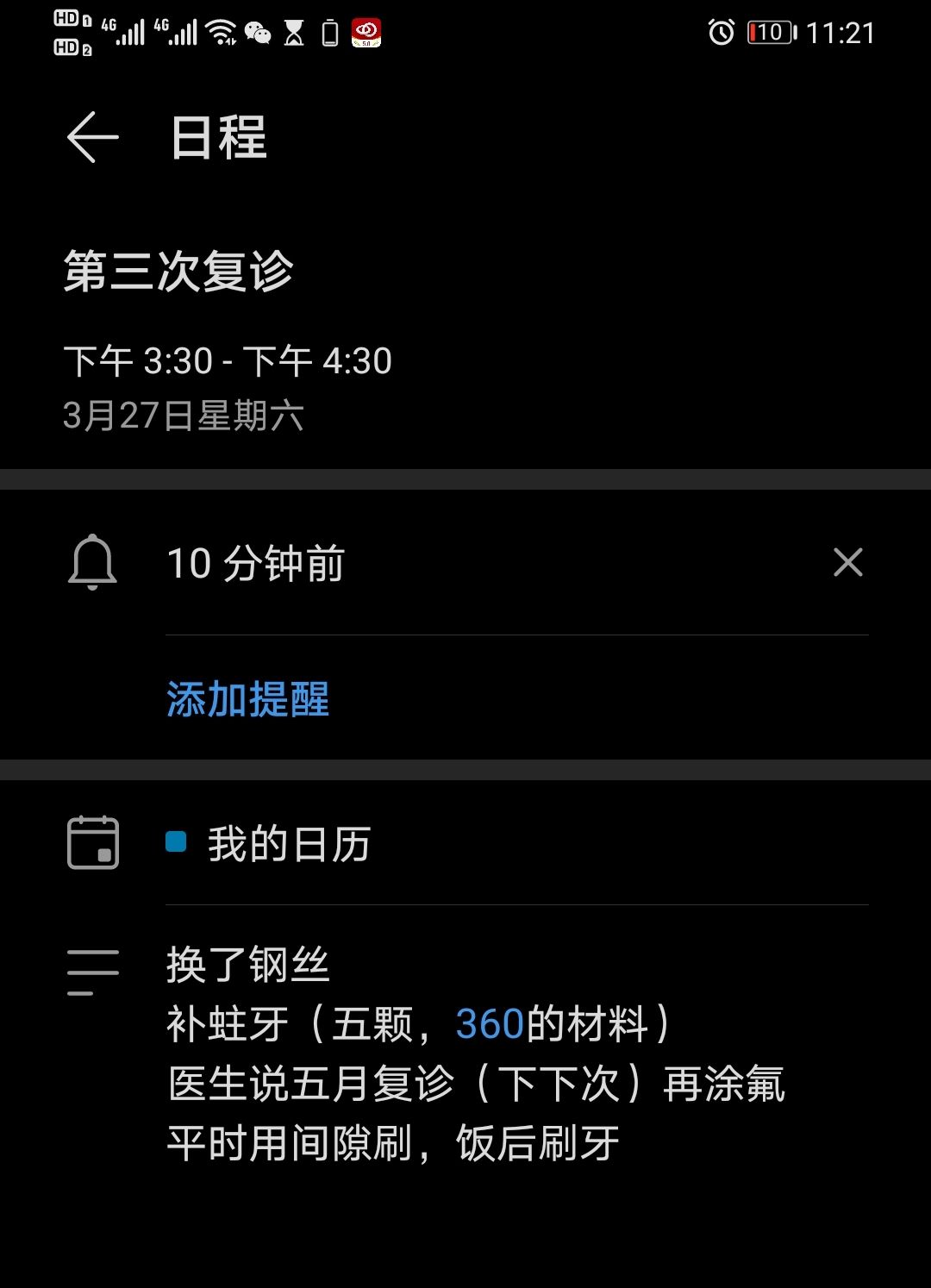This screenshot has width=931, height=1288.
Task: Go back from the 日程 screen
Action: pos(92,138)
